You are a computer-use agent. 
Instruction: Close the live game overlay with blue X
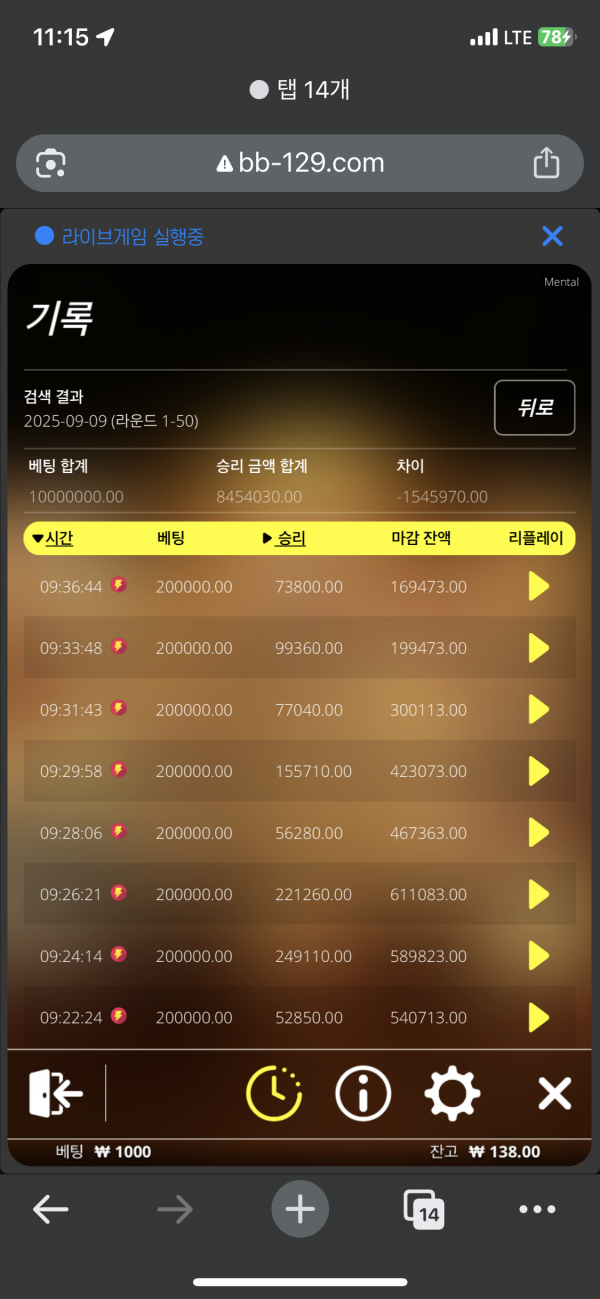click(552, 236)
